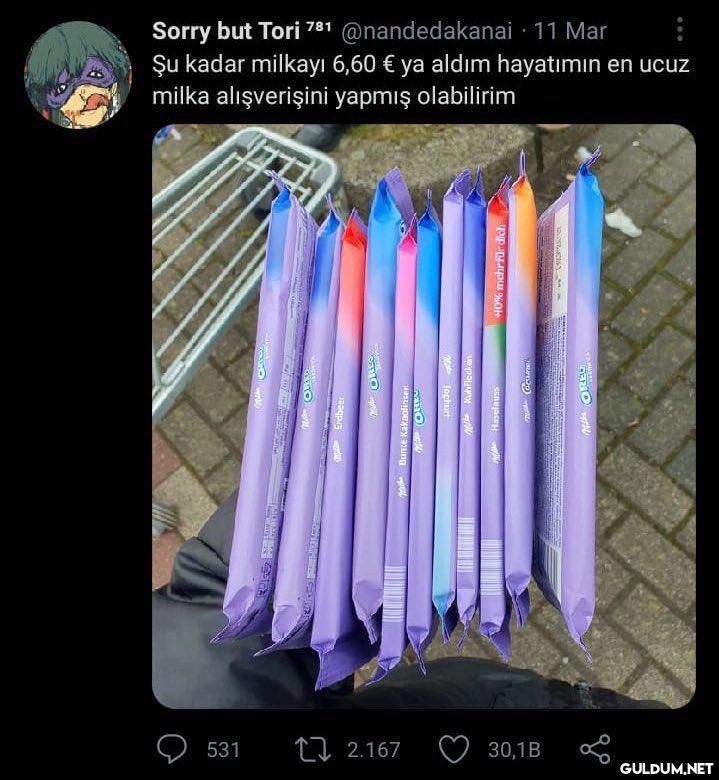719x780 pixels.
Task: Retweet the Milka chocolate post
Action: pyautogui.click(x=309, y=748)
